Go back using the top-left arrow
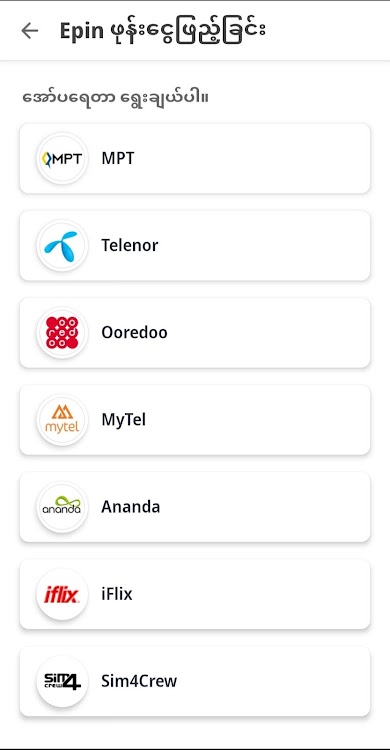Screen dimensions: 390x750 pyautogui.click(x=30, y=31)
